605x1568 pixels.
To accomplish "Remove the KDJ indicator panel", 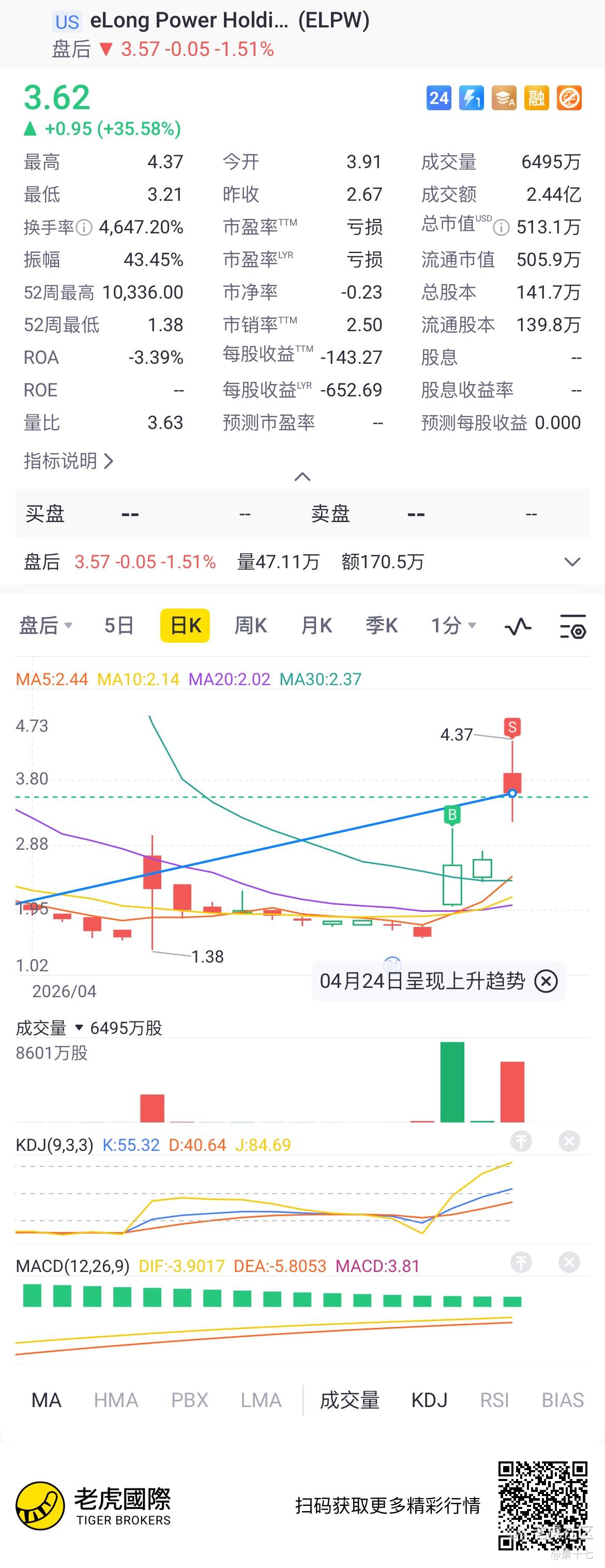I will pyautogui.click(x=569, y=1141).
